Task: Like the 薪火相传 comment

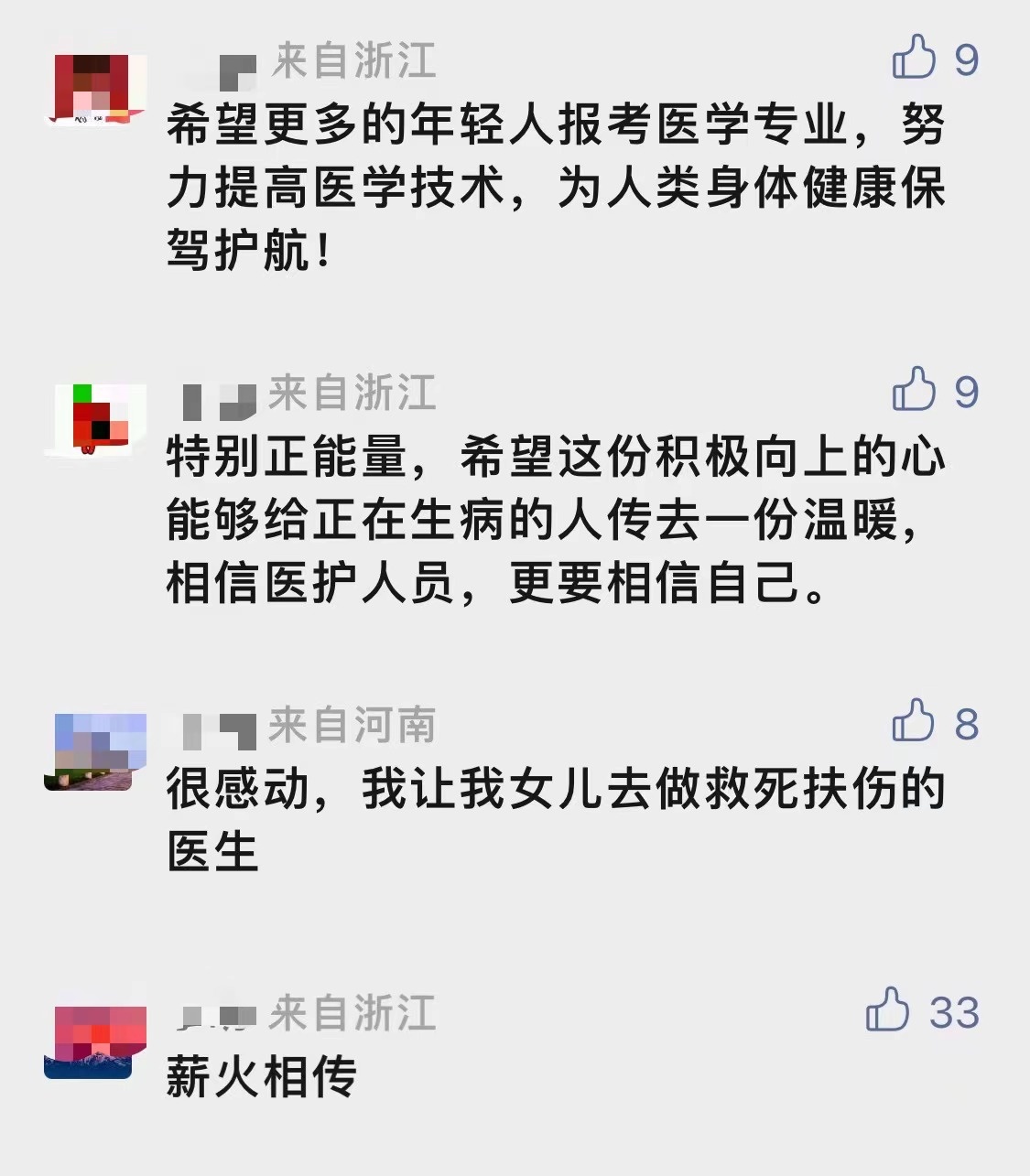Action: pyautogui.click(x=887, y=1011)
